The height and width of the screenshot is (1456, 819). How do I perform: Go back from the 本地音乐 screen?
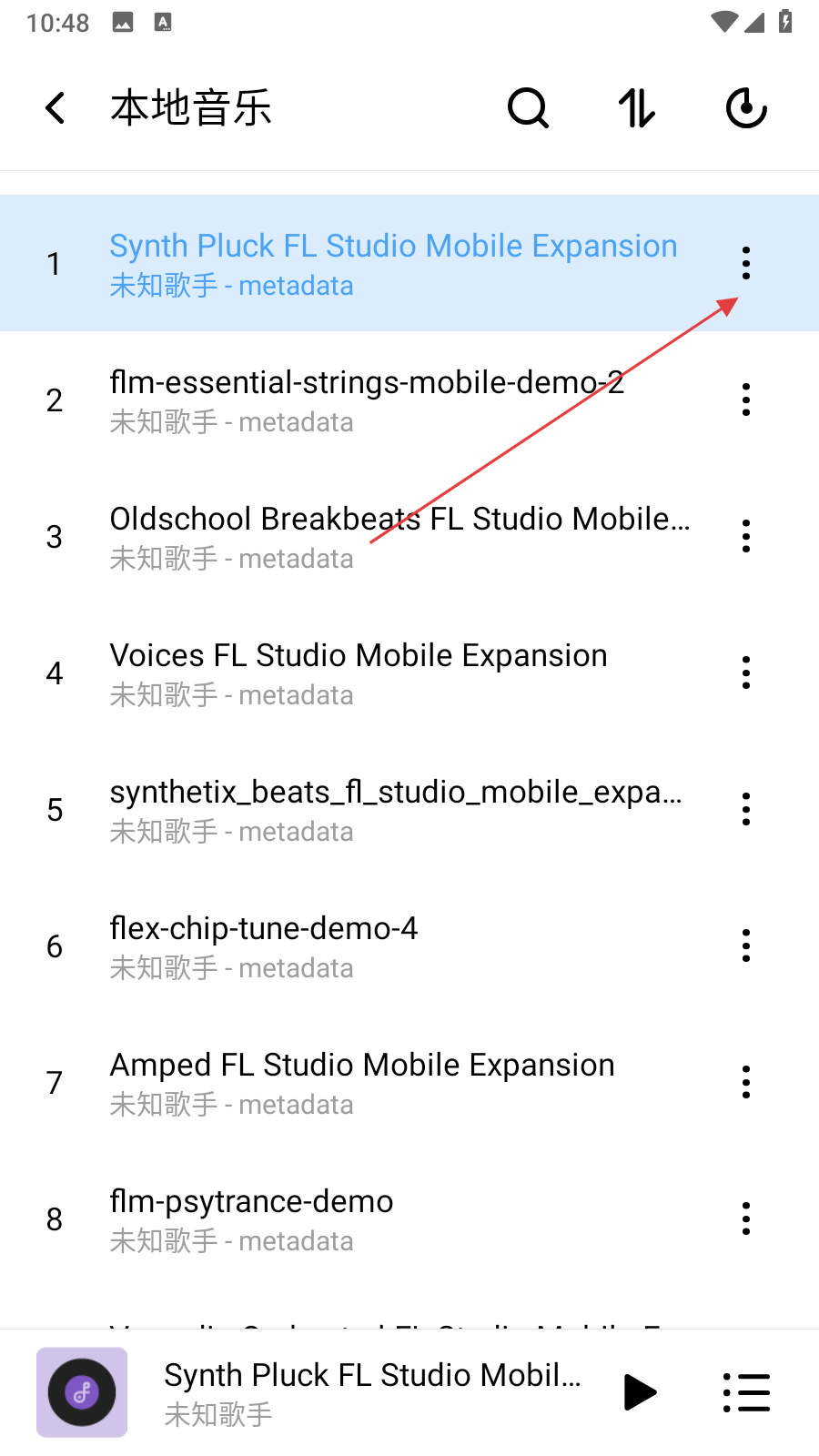point(56,108)
